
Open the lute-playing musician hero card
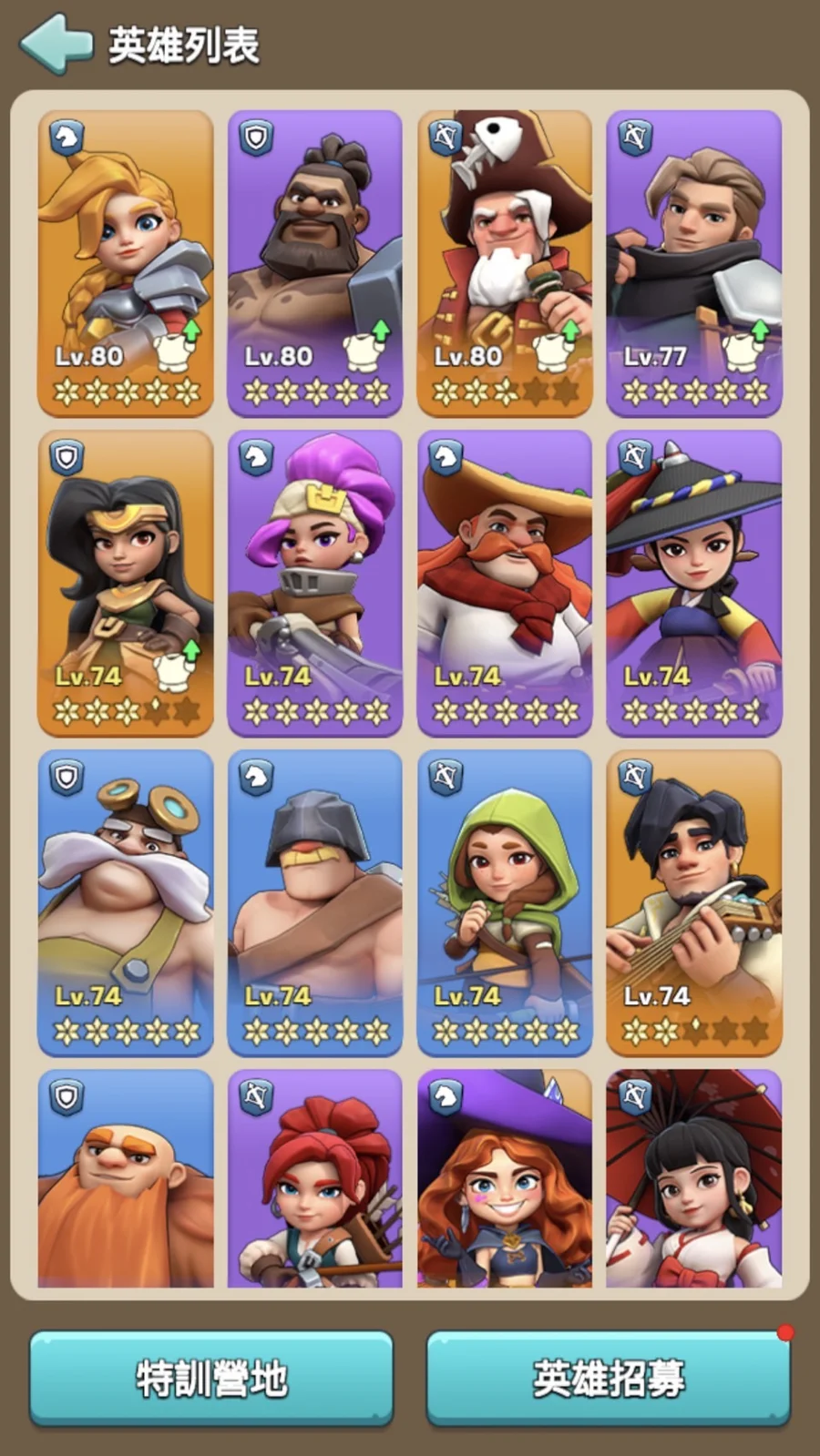tap(694, 902)
